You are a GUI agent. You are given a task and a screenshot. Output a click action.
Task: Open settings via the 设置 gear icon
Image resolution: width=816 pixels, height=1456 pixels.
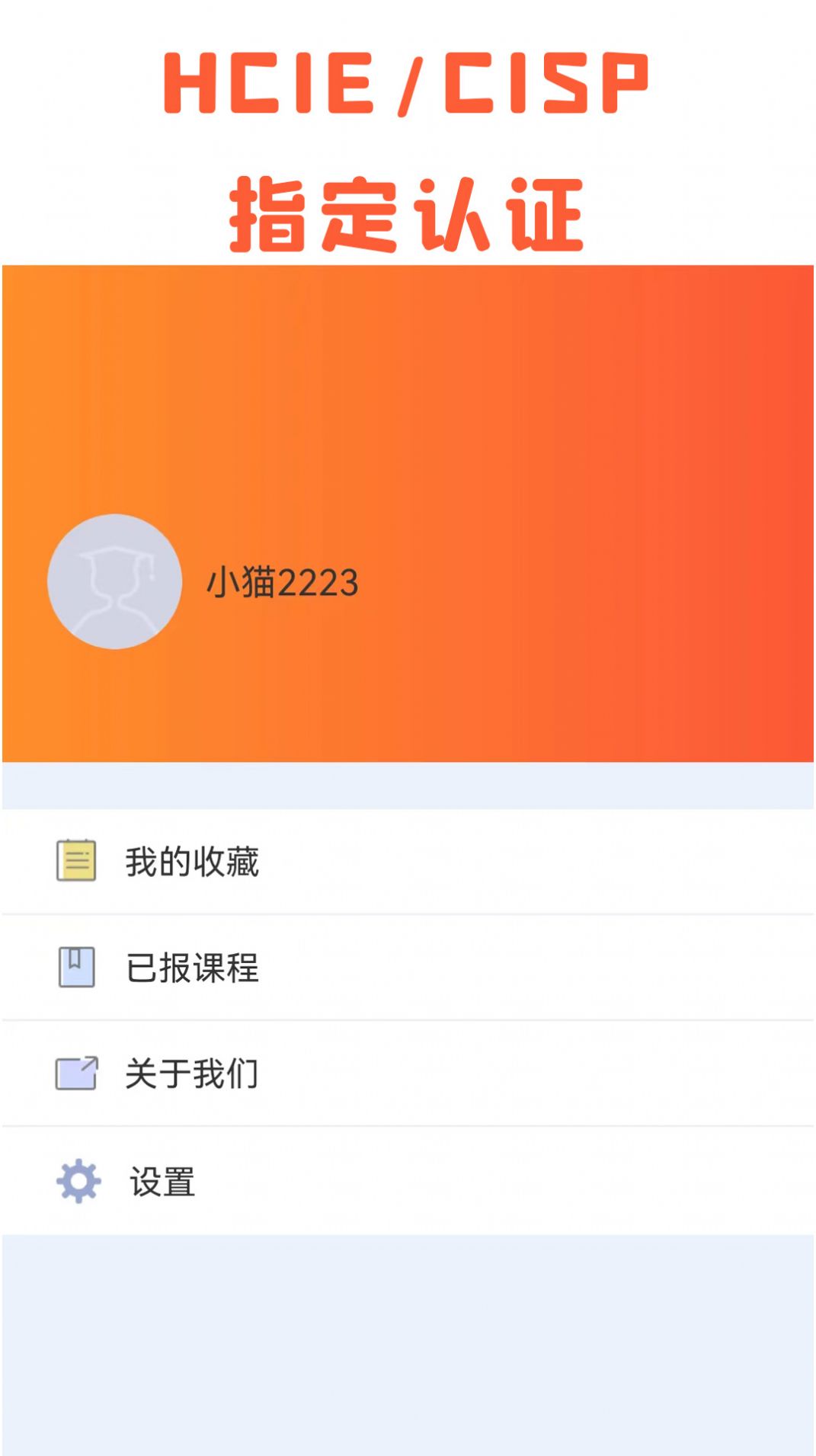coord(76,1179)
